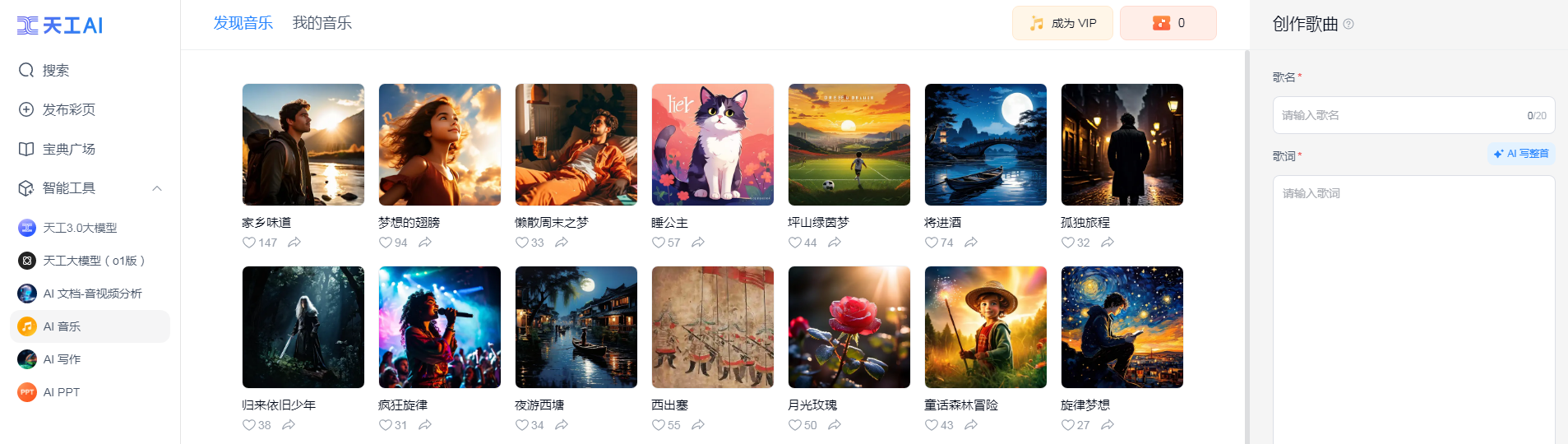Collapse the 智能工具 section
The width and height of the screenshot is (1568, 444).
156,188
